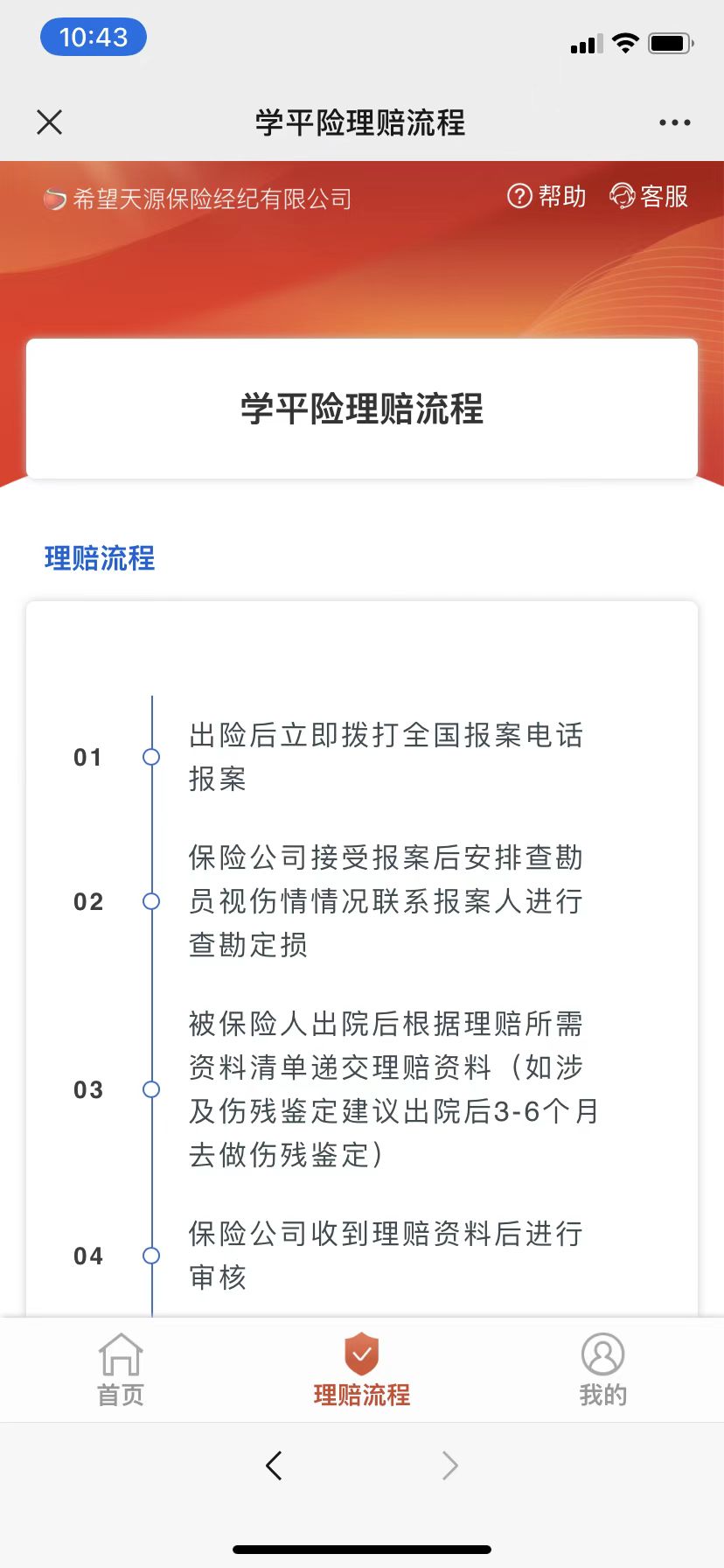Switch to the 首页 tab
724x1568 pixels.
click(x=121, y=1369)
